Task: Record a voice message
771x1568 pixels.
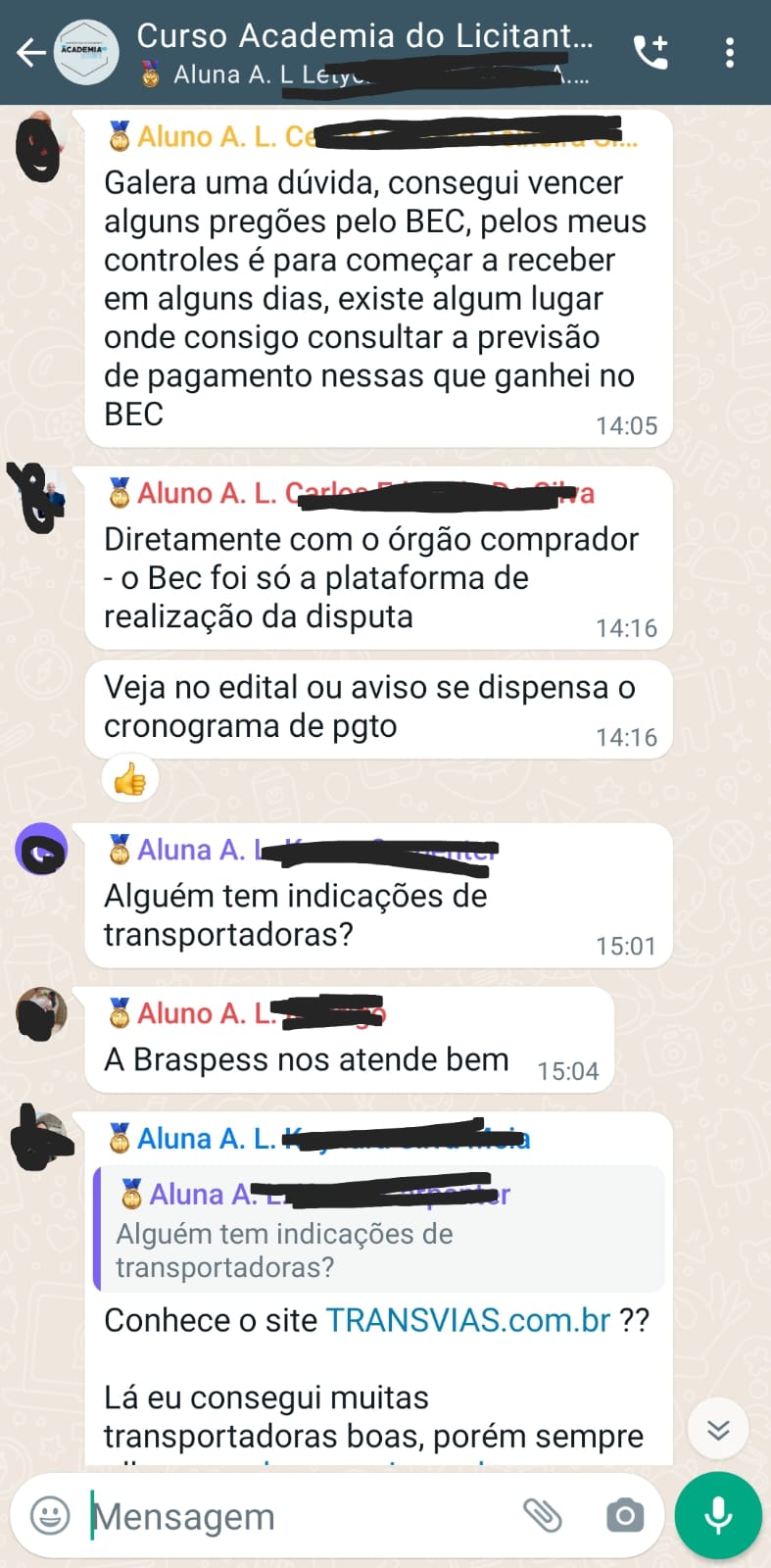Action: coord(718,1516)
